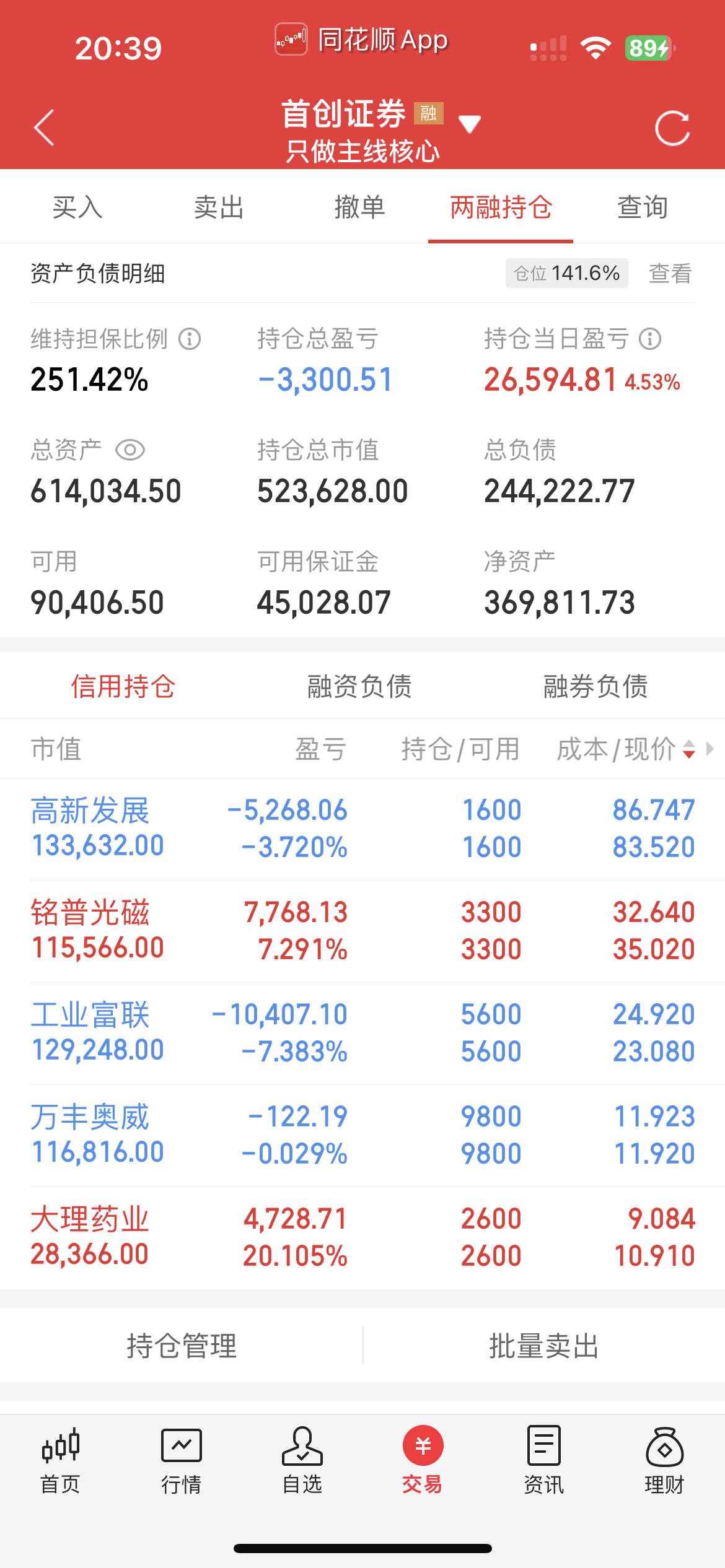Switch to 融资负债 section
This screenshot has height=1568, width=725.
click(359, 686)
